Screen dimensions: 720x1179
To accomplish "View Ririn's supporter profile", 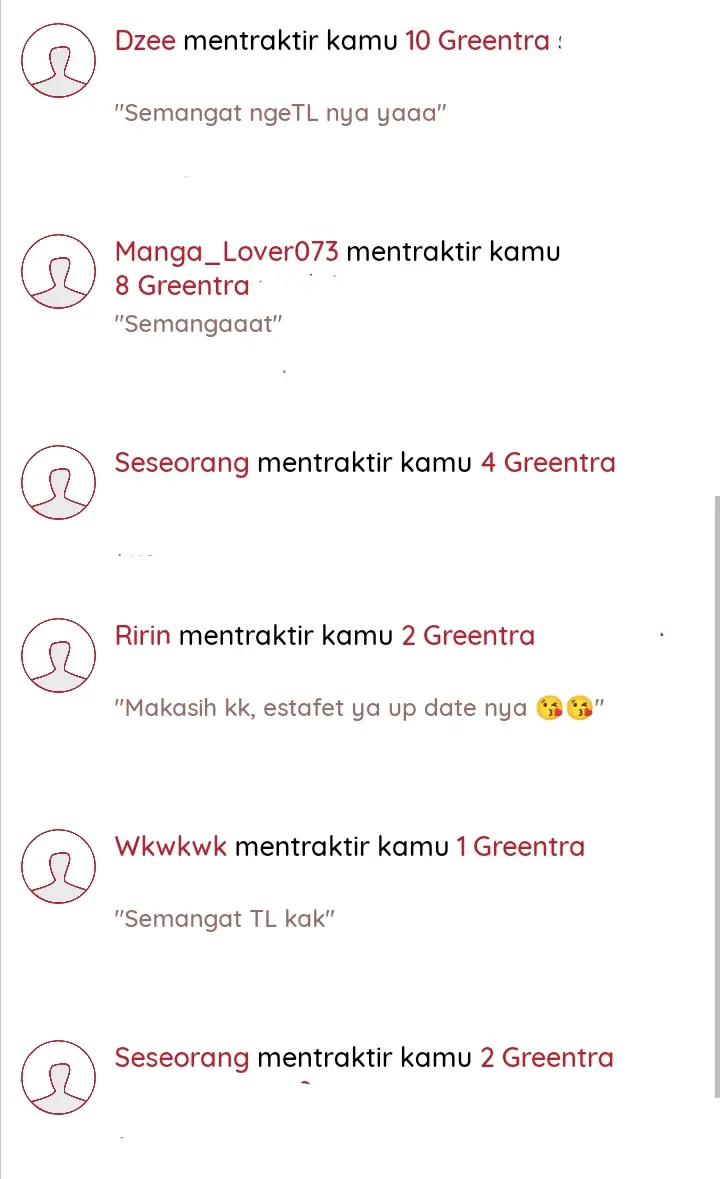I will tap(143, 636).
